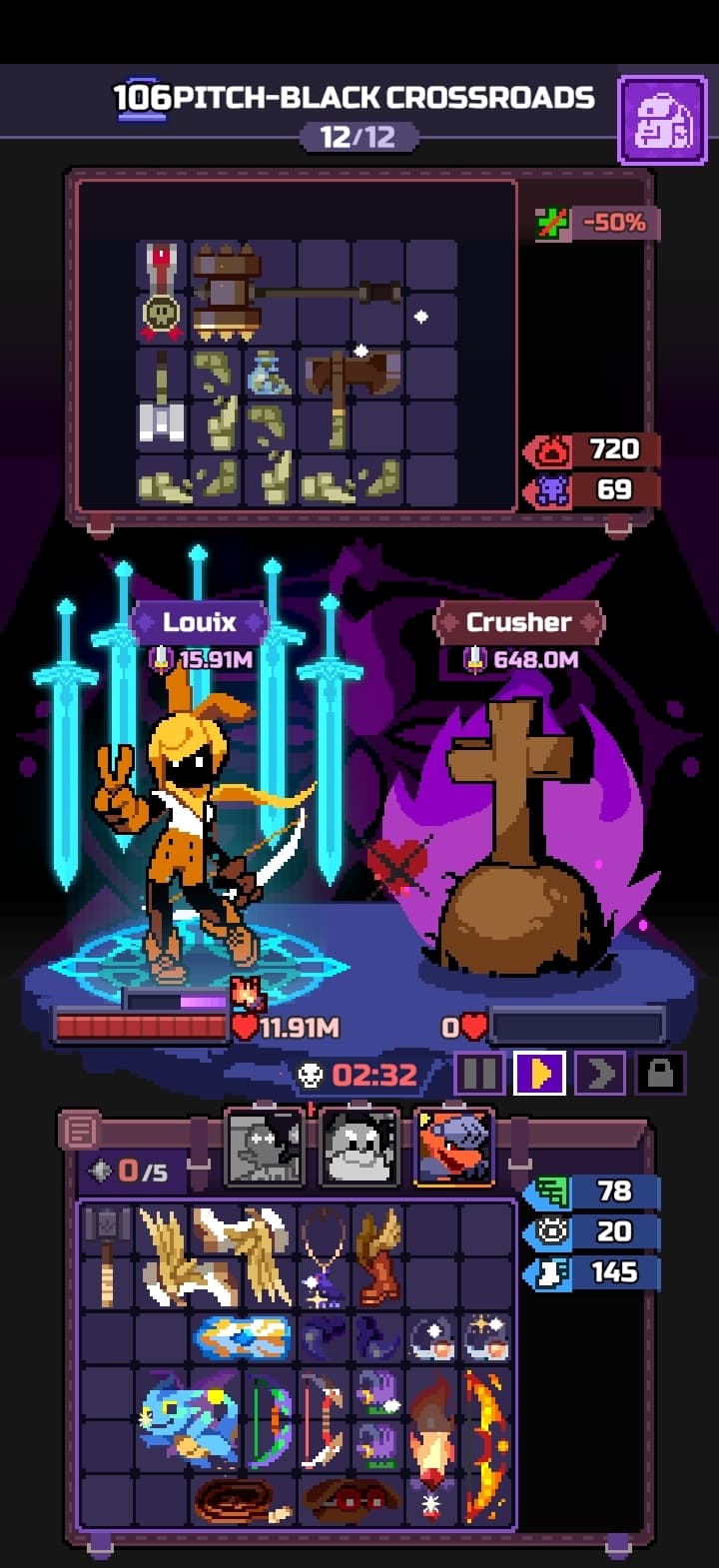Image resolution: width=719 pixels, height=1568 pixels.
Task: View the -50% healing debuff
Action: tap(597, 223)
